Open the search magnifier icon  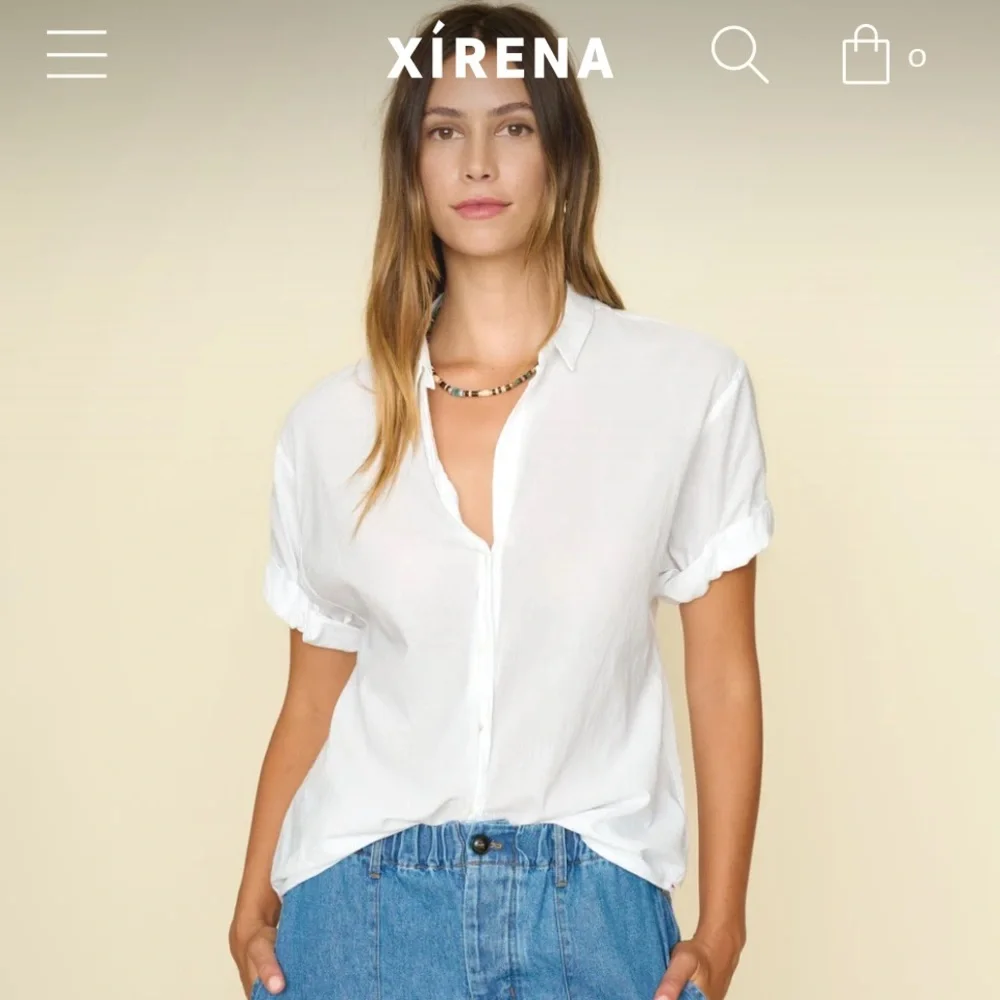coord(739,54)
